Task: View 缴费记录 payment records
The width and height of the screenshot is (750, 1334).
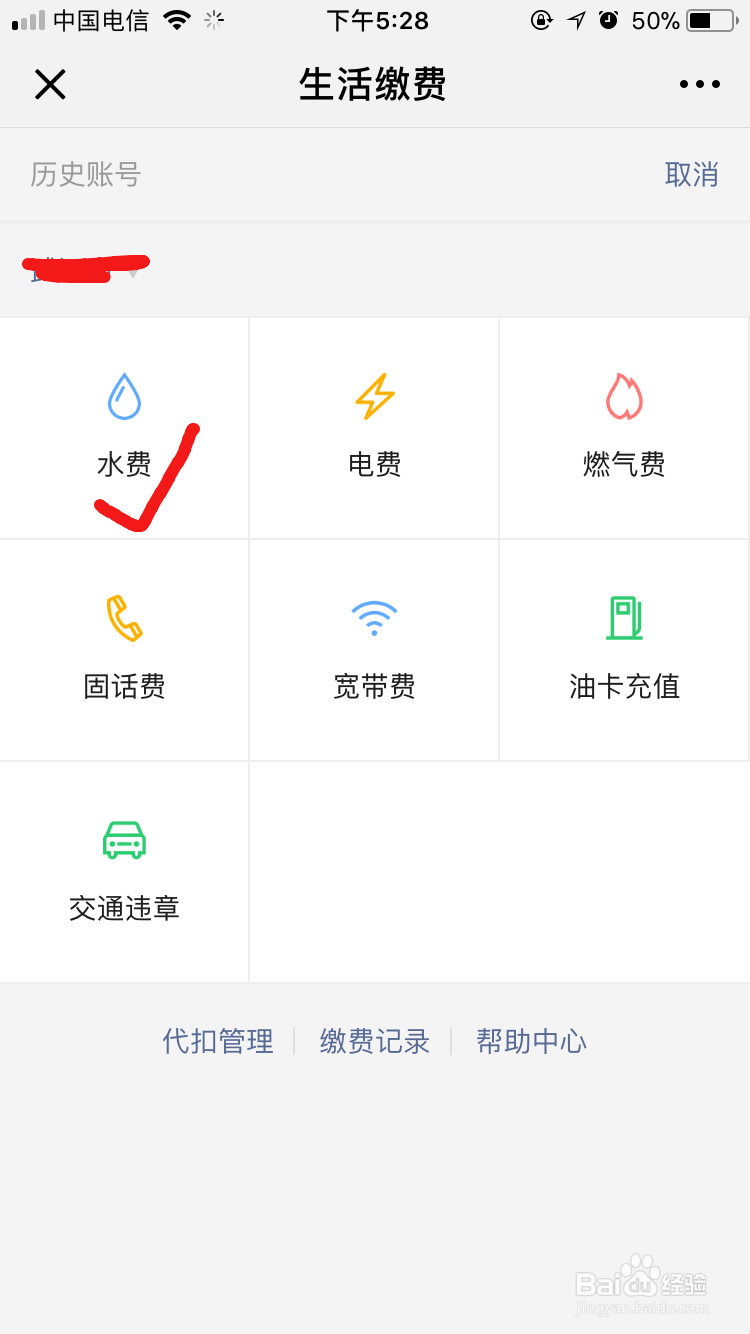Action: [374, 1041]
